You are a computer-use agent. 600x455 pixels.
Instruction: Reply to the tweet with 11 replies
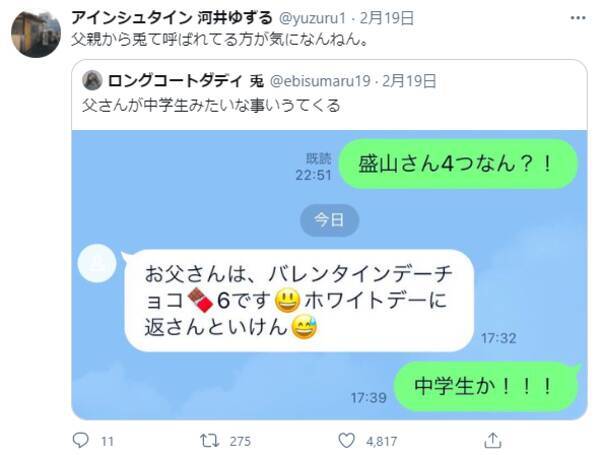click(83, 439)
